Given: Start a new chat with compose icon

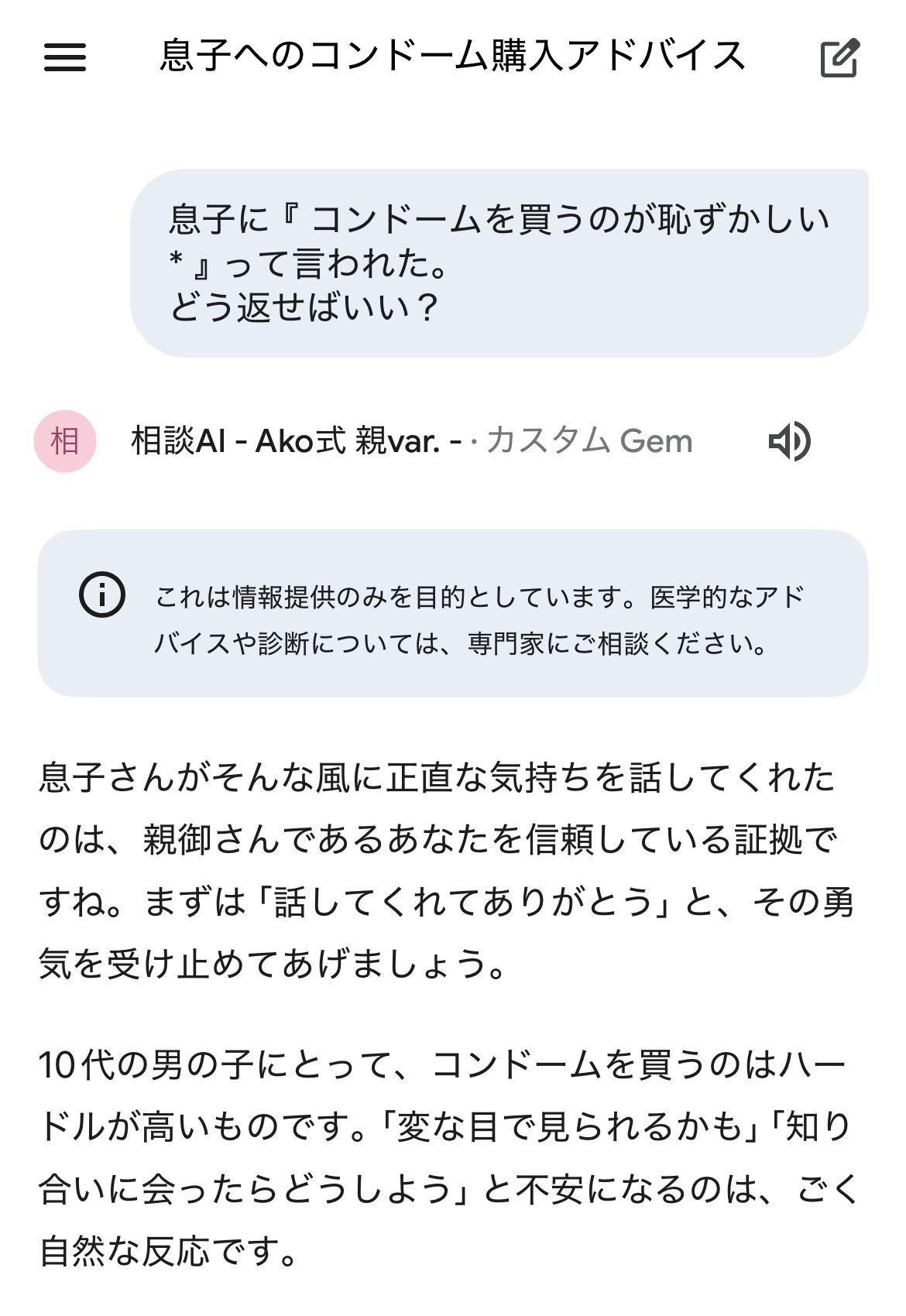Looking at the screenshot, I should 839,57.
